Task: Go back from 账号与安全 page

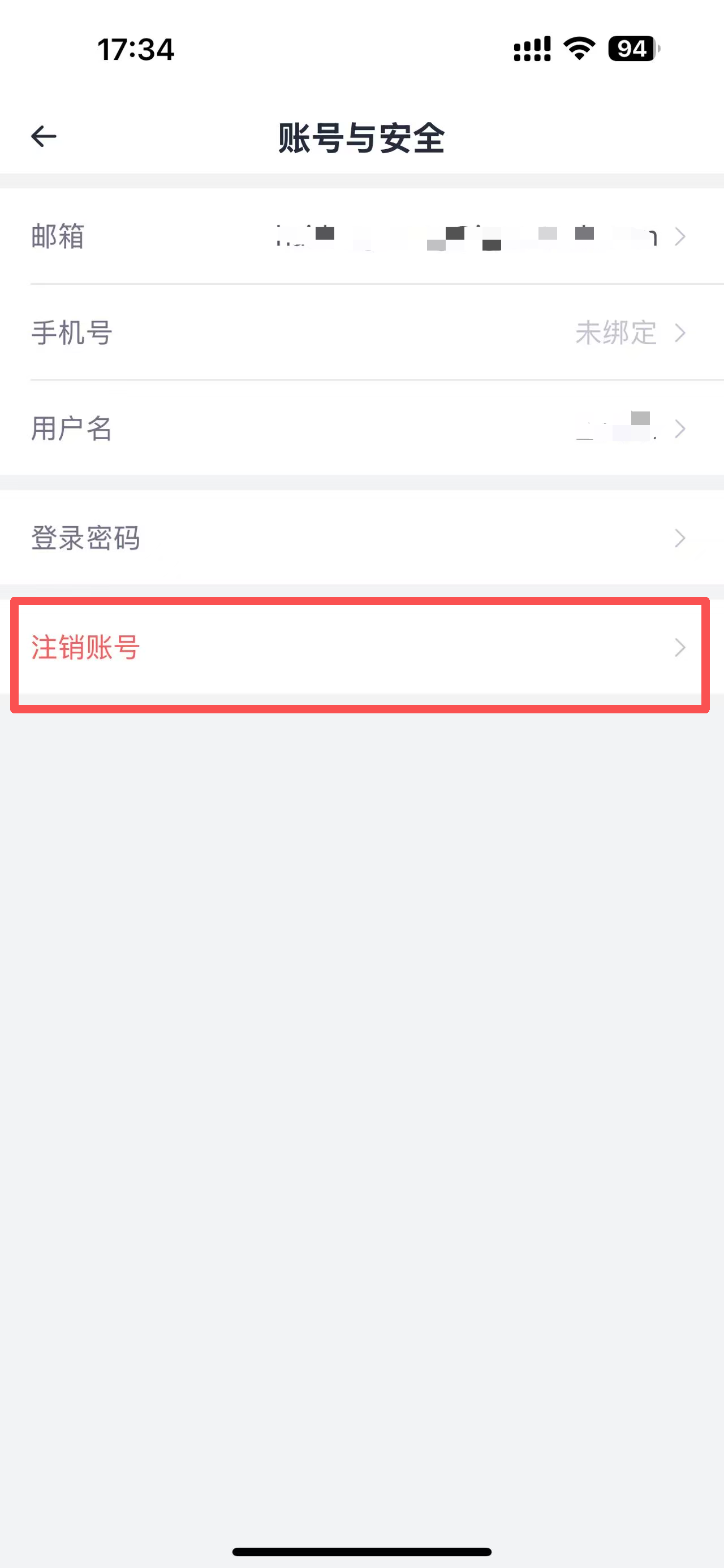Action: pos(44,136)
